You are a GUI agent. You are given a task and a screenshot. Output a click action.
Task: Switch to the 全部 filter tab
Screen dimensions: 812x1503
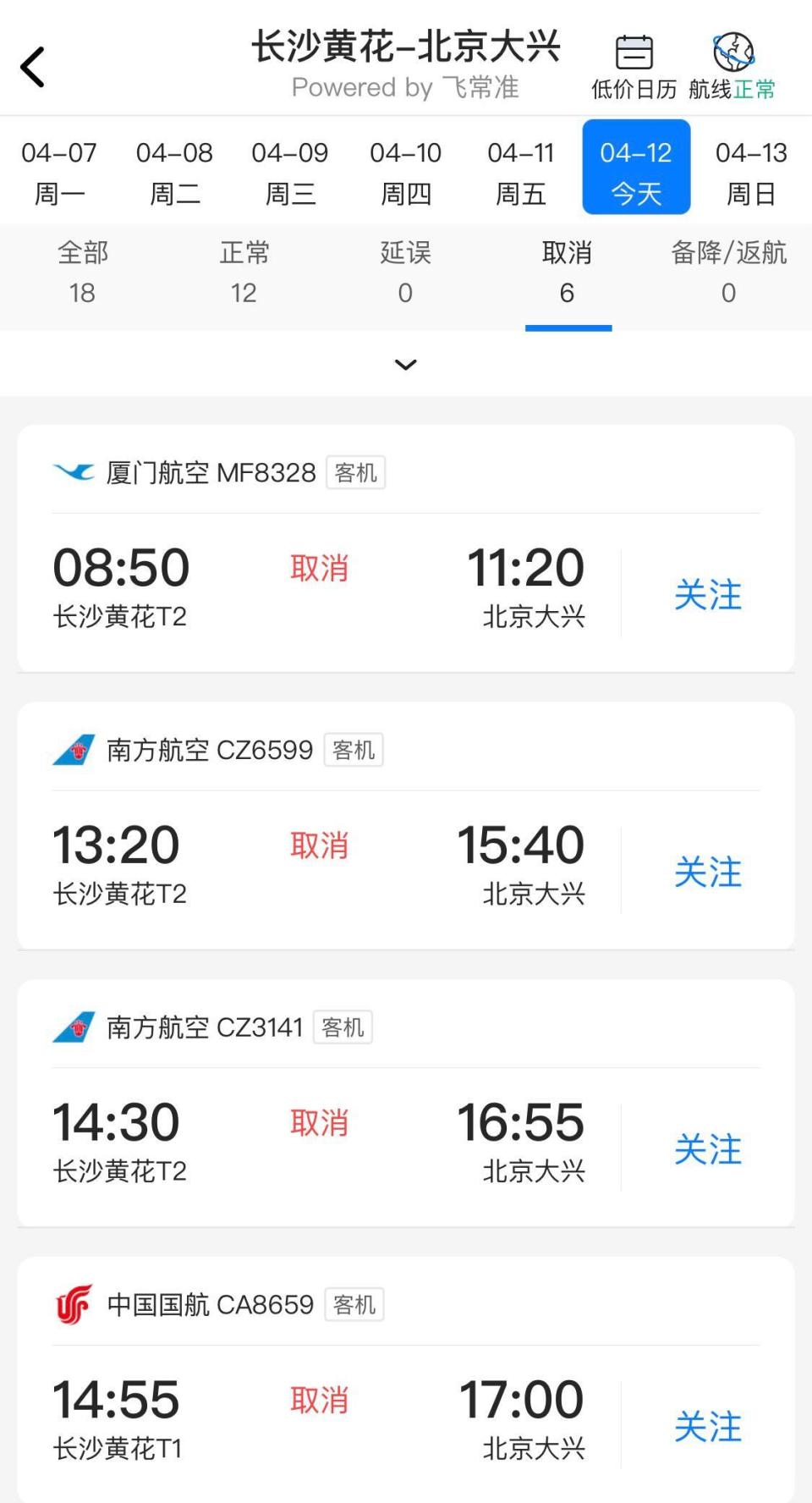coord(81,273)
